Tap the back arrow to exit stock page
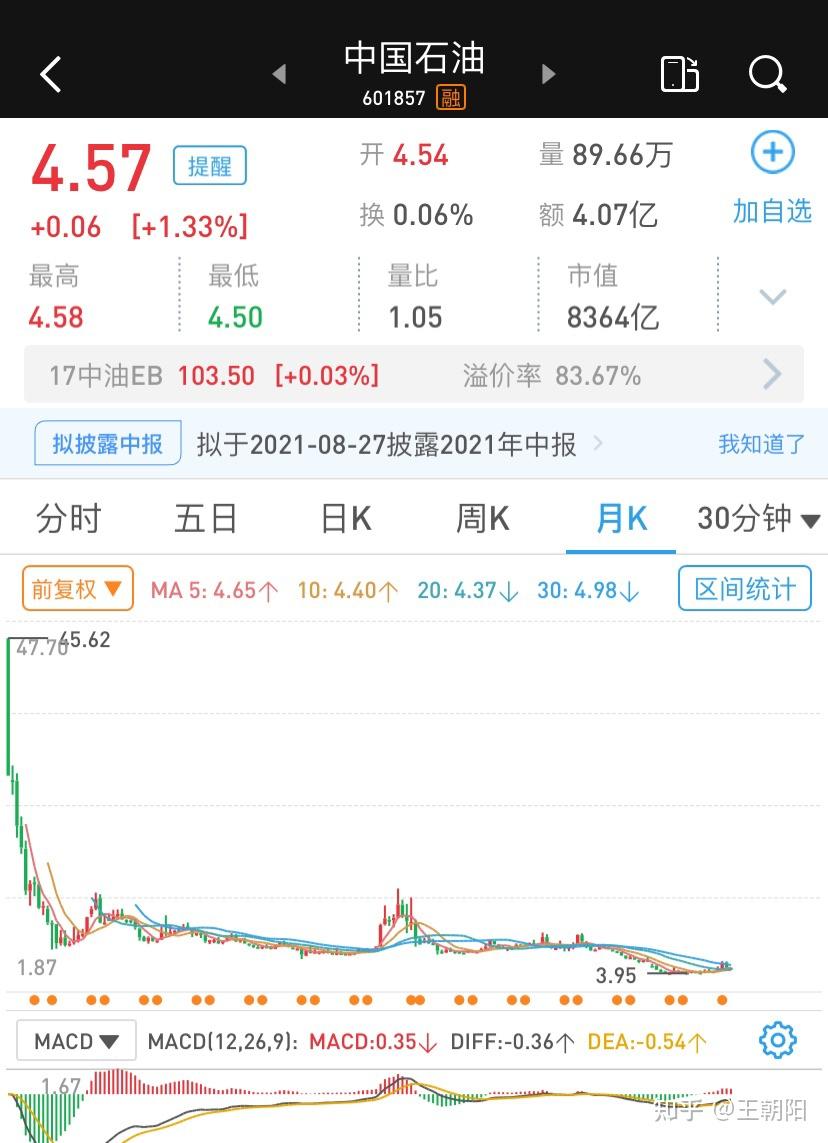 click(50, 74)
